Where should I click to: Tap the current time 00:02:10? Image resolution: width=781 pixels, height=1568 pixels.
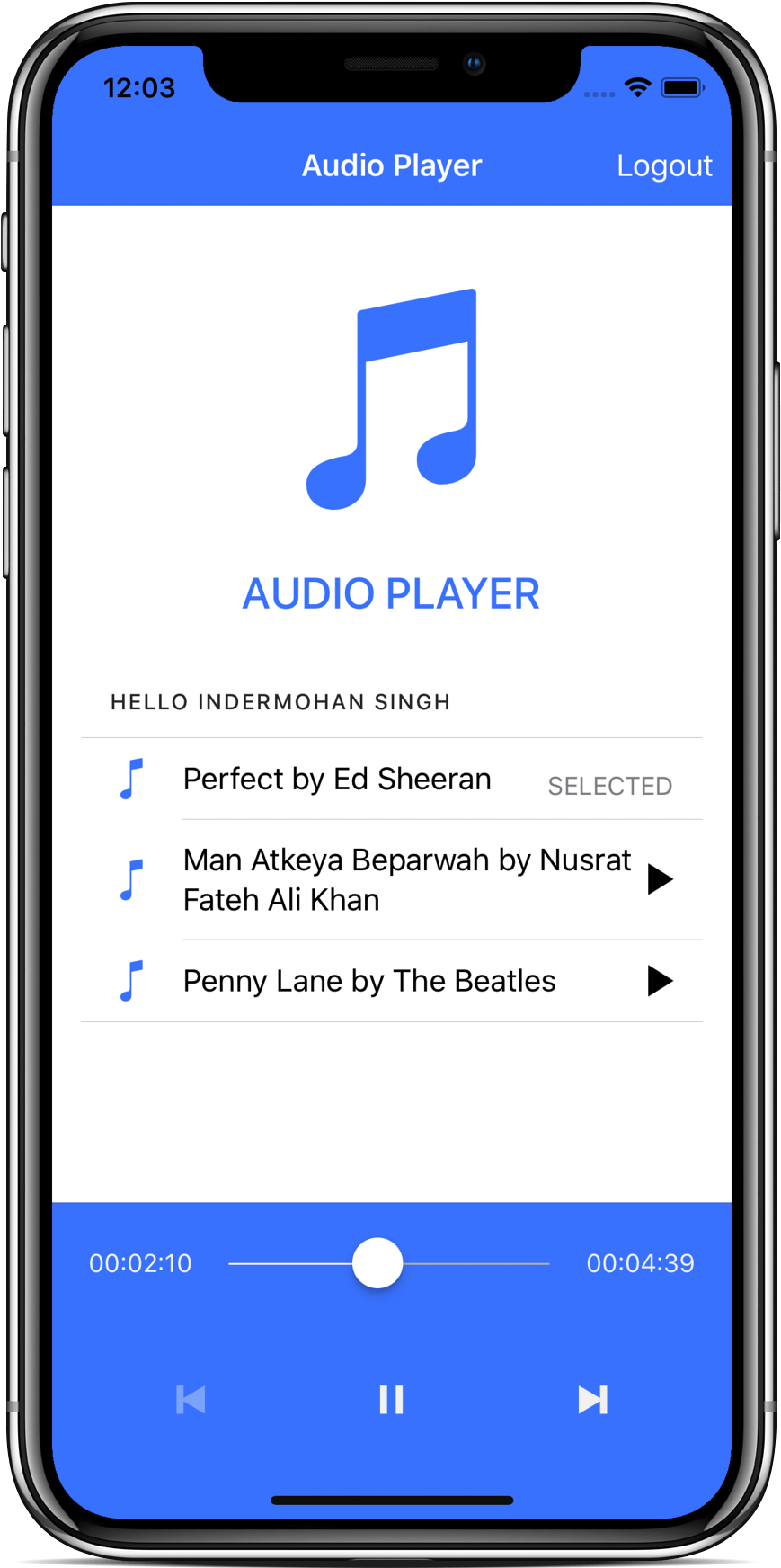[140, 1263]
